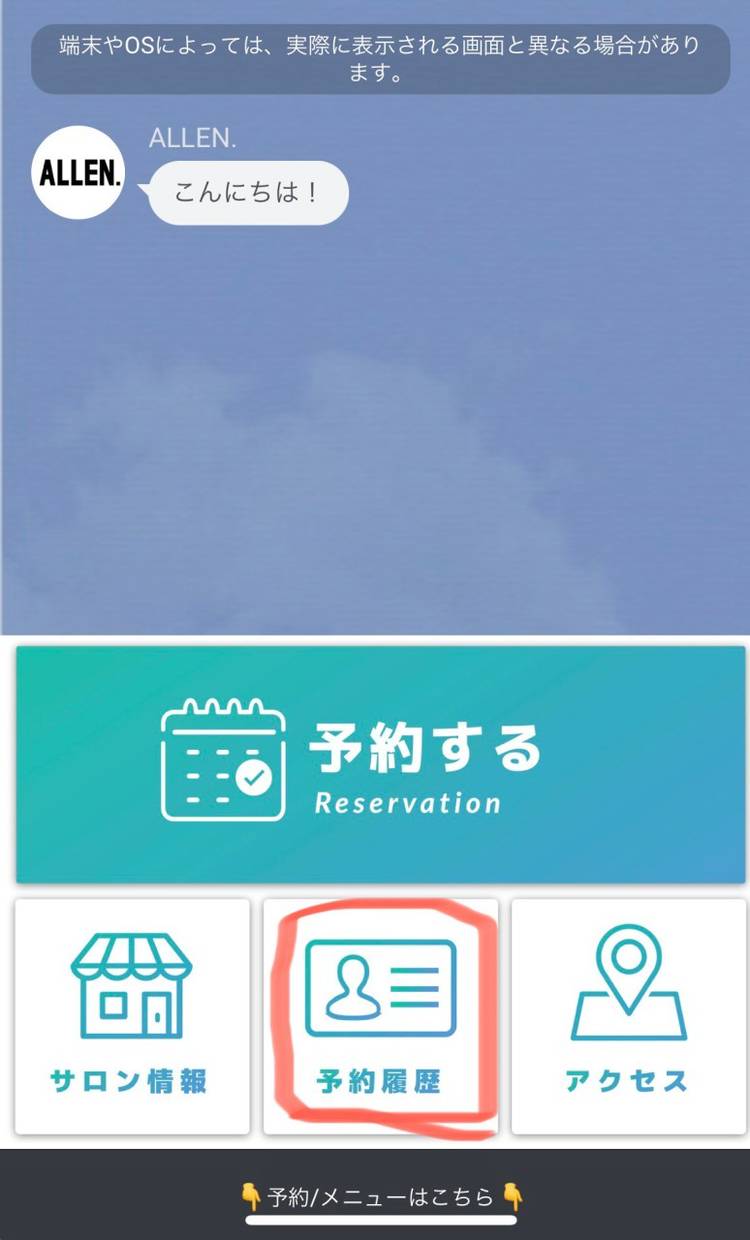The height and width of the screenshot is (1240, 750).
Task: Open ALLEN. profile avatar
Action: tap(79, 172)
